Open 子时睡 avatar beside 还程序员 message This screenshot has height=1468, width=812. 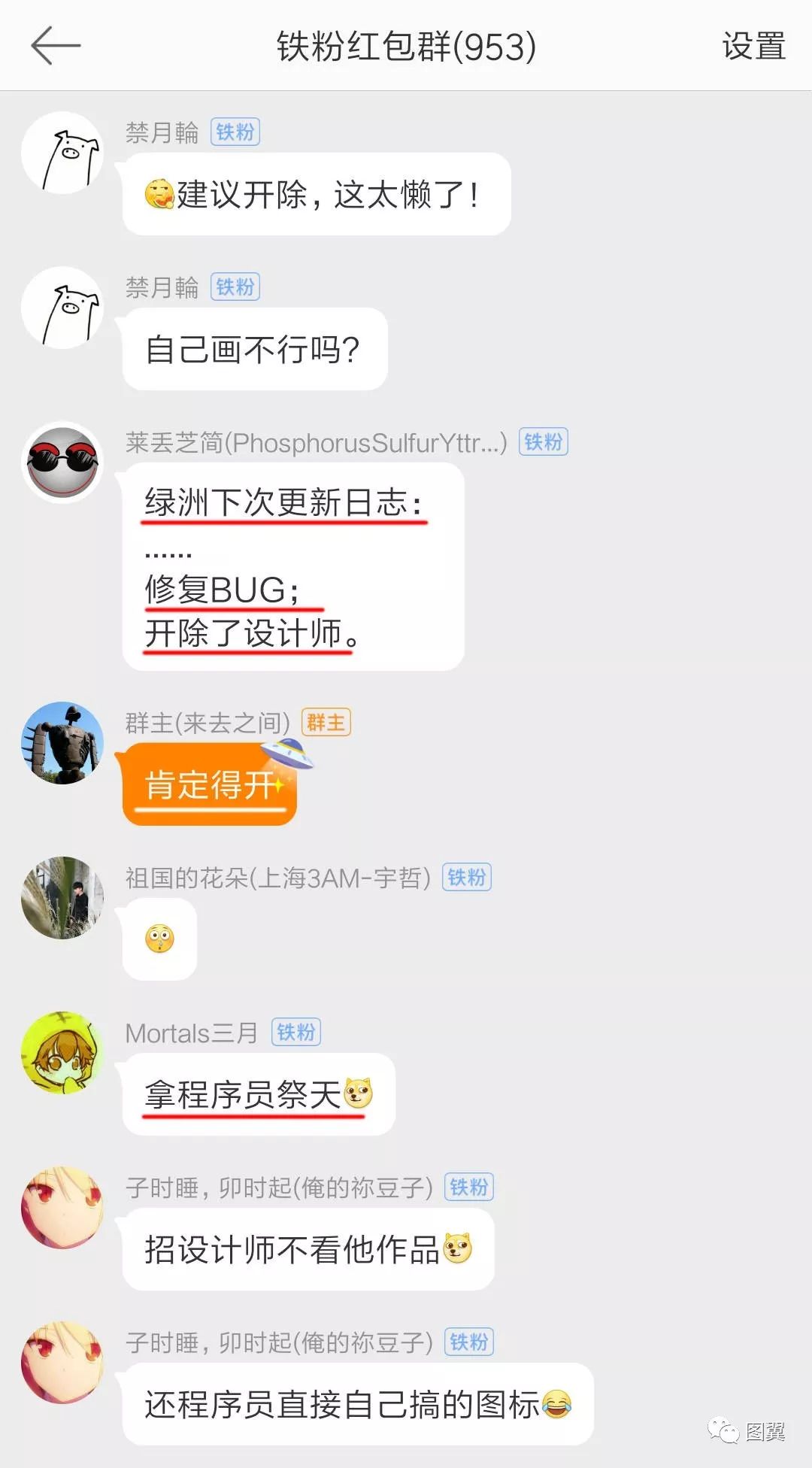(x=62, y=1362)
